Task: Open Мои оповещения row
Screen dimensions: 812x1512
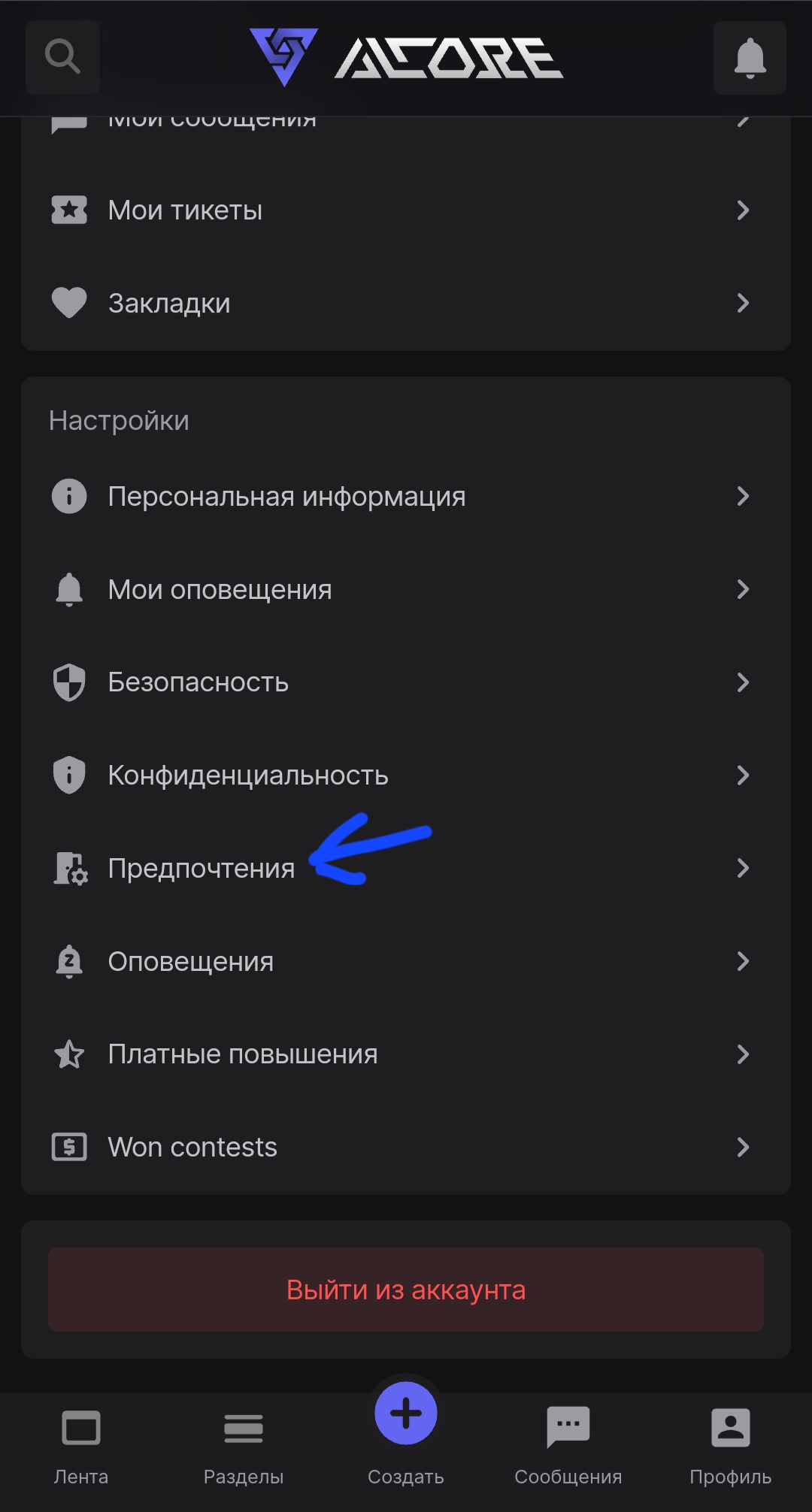Action: [x=405, y=589]
